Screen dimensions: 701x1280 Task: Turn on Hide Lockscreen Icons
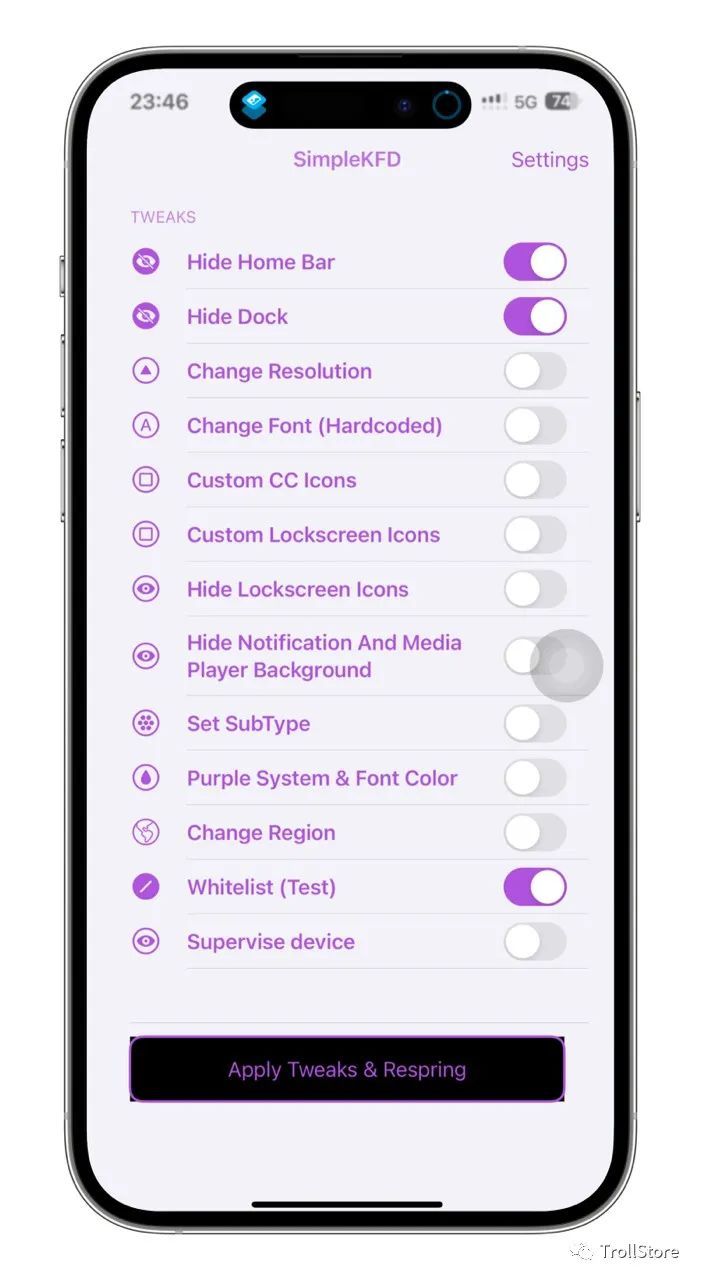click(x=534, y=589)
